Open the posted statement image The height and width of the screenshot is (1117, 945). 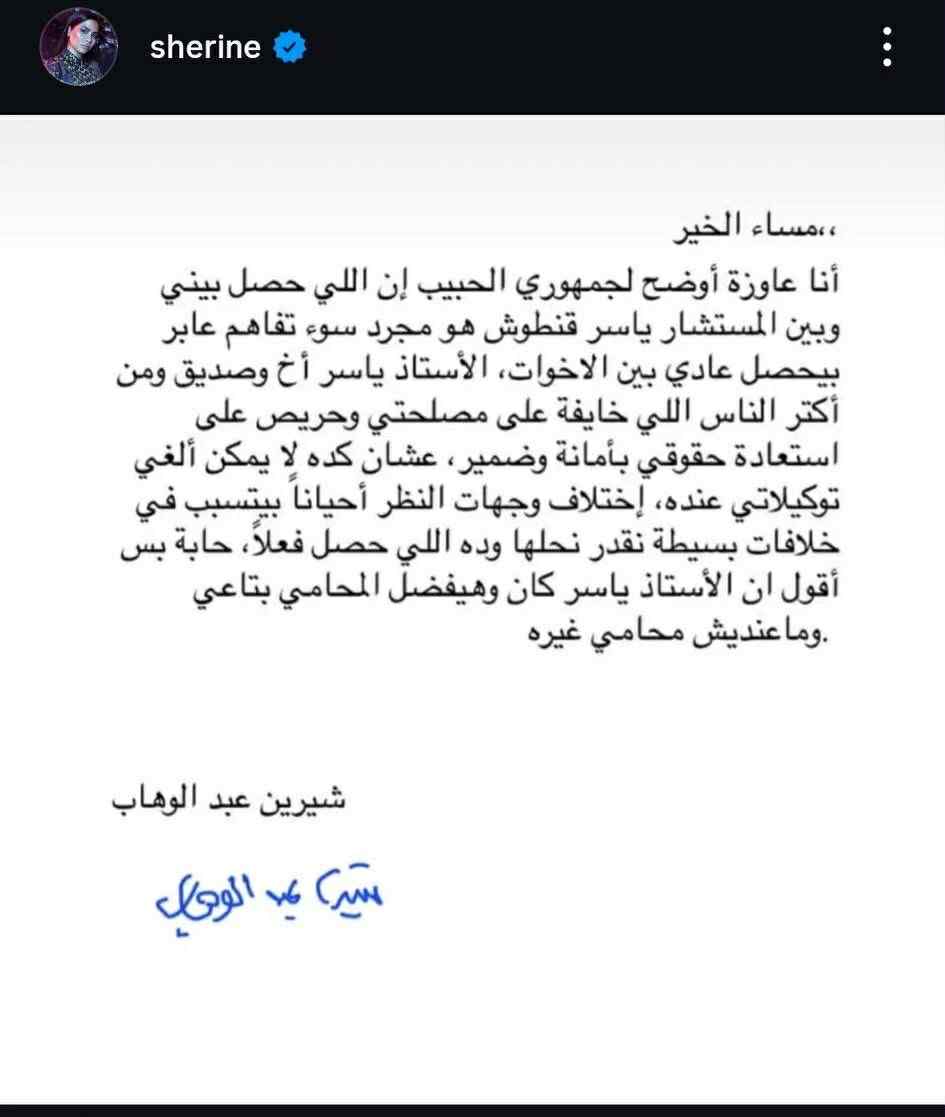click(472, 600)
